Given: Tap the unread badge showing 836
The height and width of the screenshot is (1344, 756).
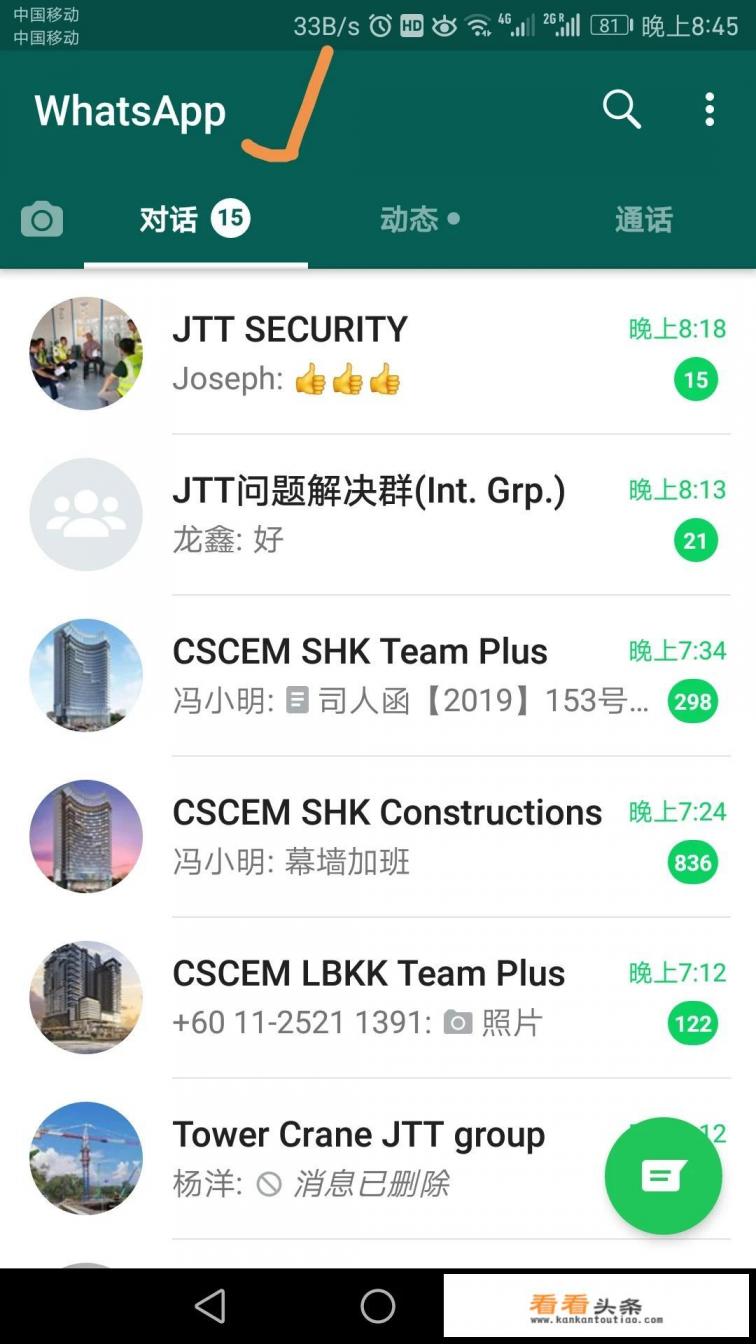Looking at the screenshot, I should pyautogui.click(x=691, y=862).
